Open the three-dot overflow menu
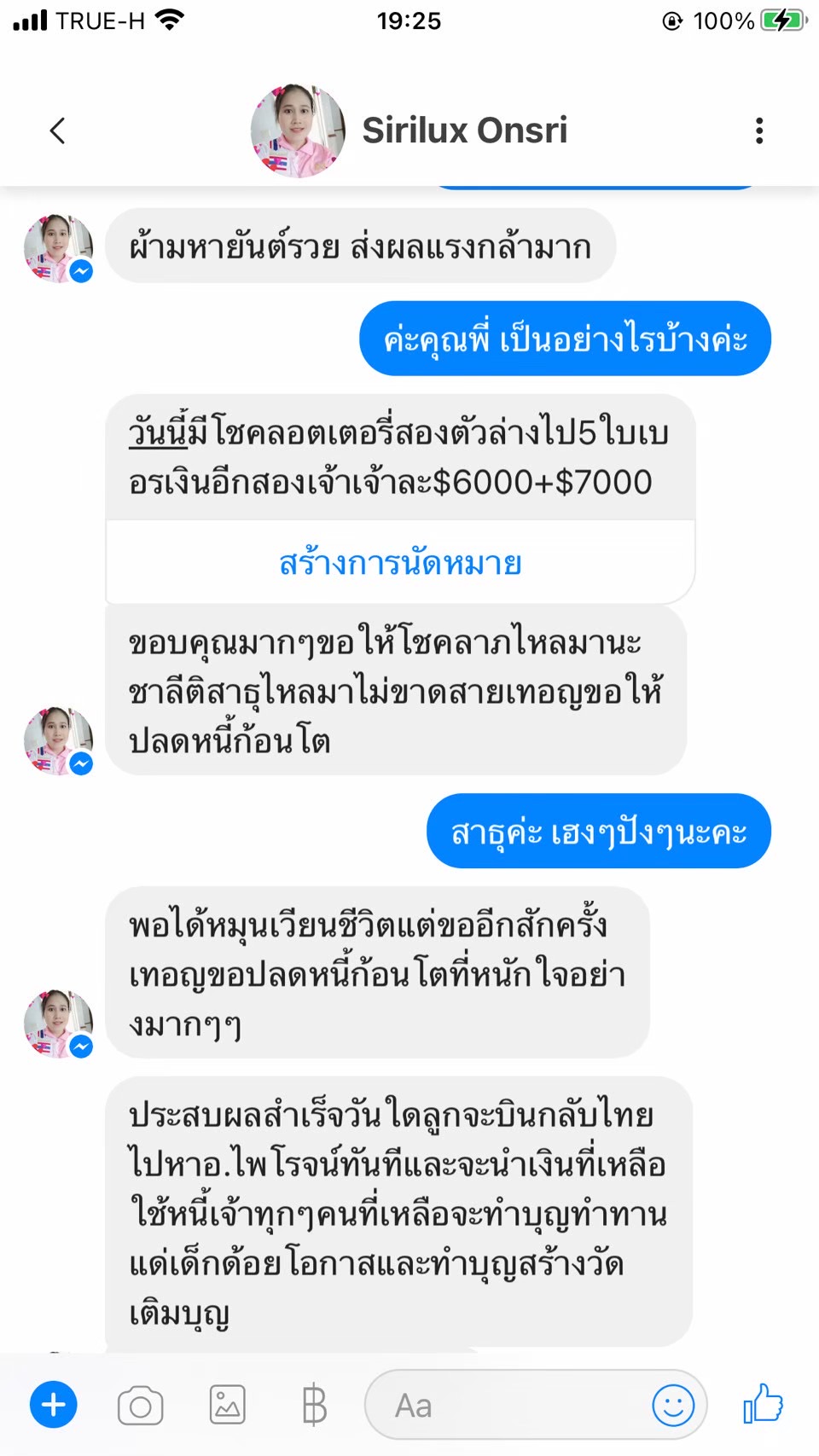 pos(758,131)
